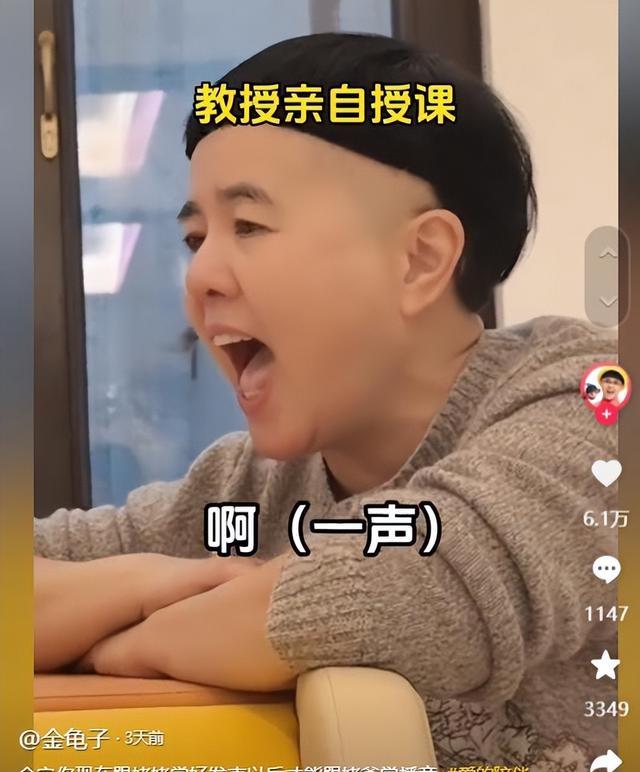The height and width of the screenshot is (772, 640).
Task: Skip to the next video with down arrow
Action: click(608, 300)
